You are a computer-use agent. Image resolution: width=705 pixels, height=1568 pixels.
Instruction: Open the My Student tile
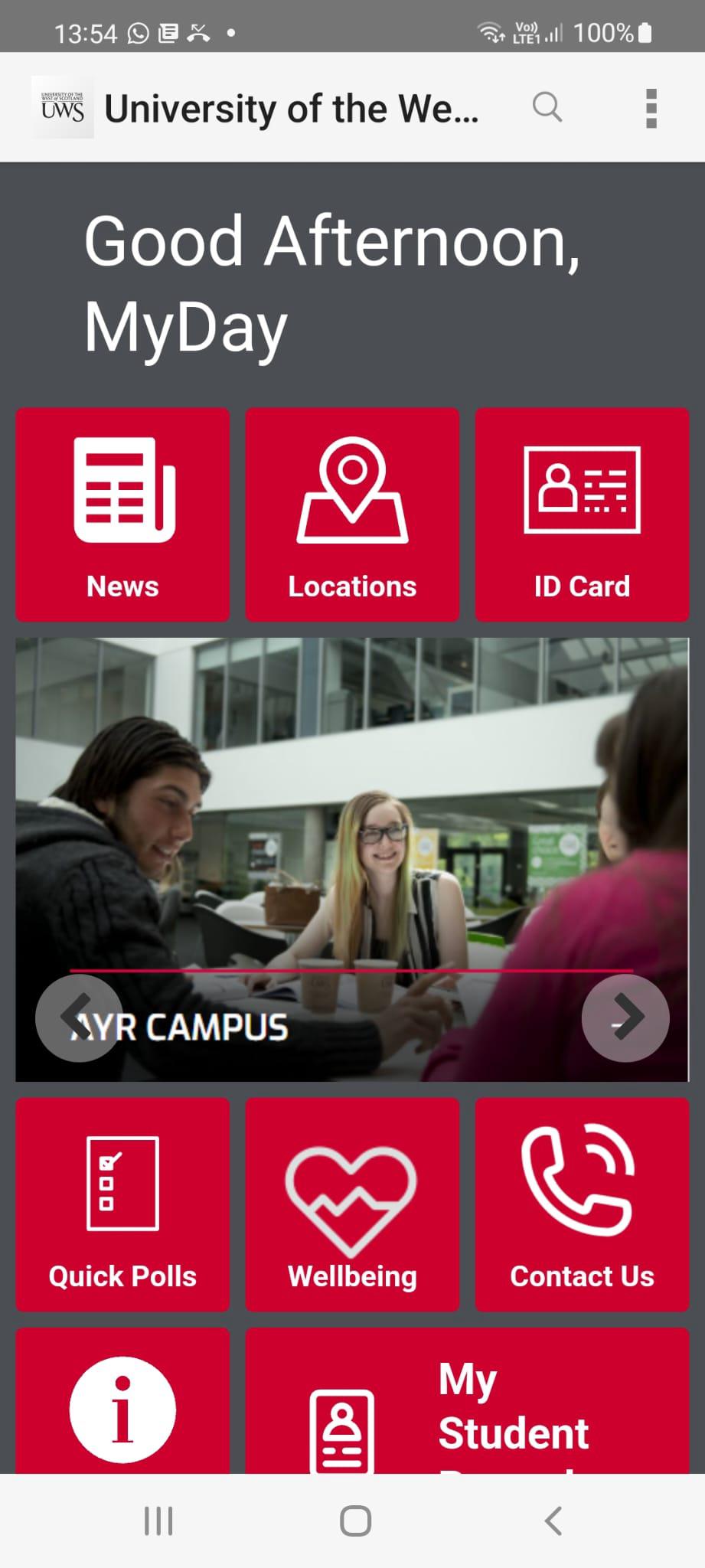click(x=467, y=1400)
